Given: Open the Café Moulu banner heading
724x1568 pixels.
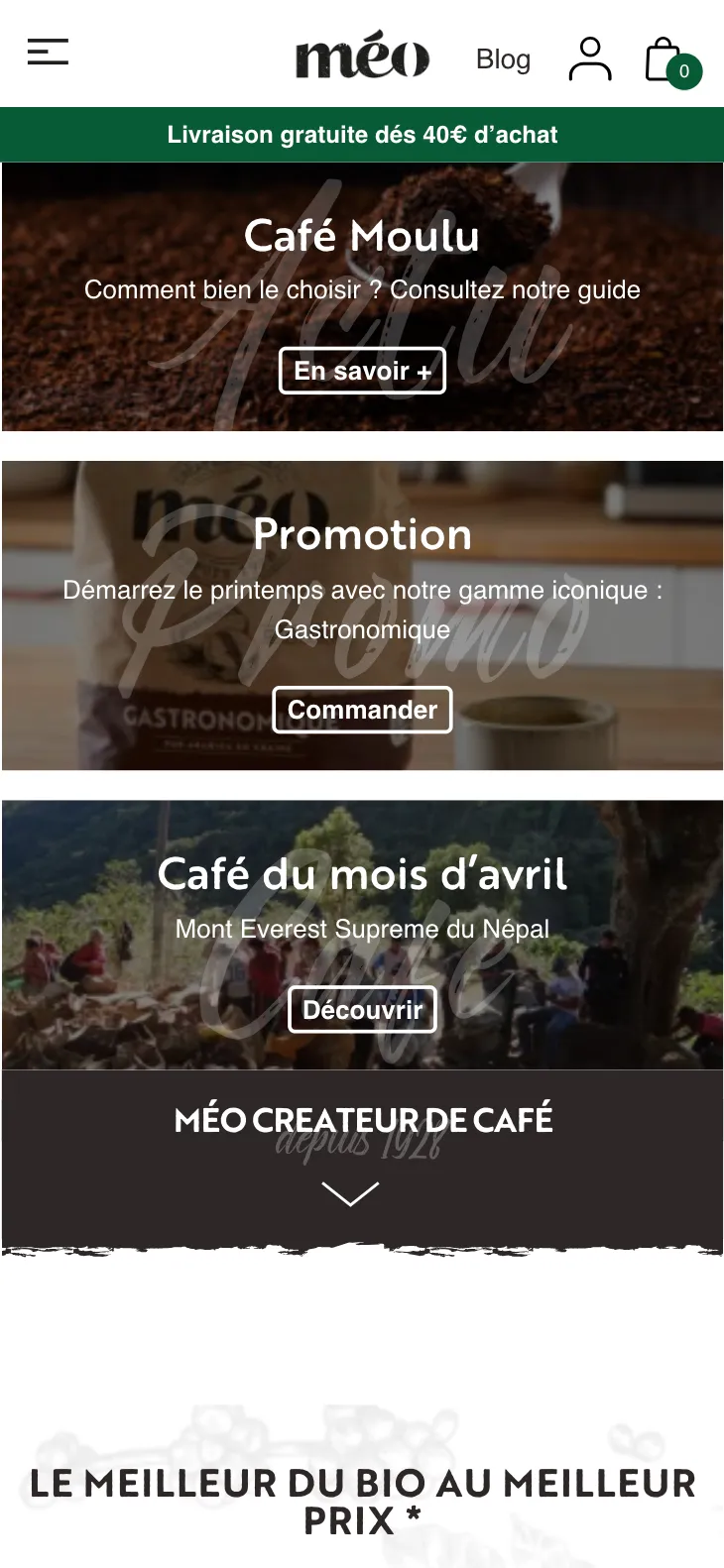Looking at the screenshot, I should click(362, 236).
